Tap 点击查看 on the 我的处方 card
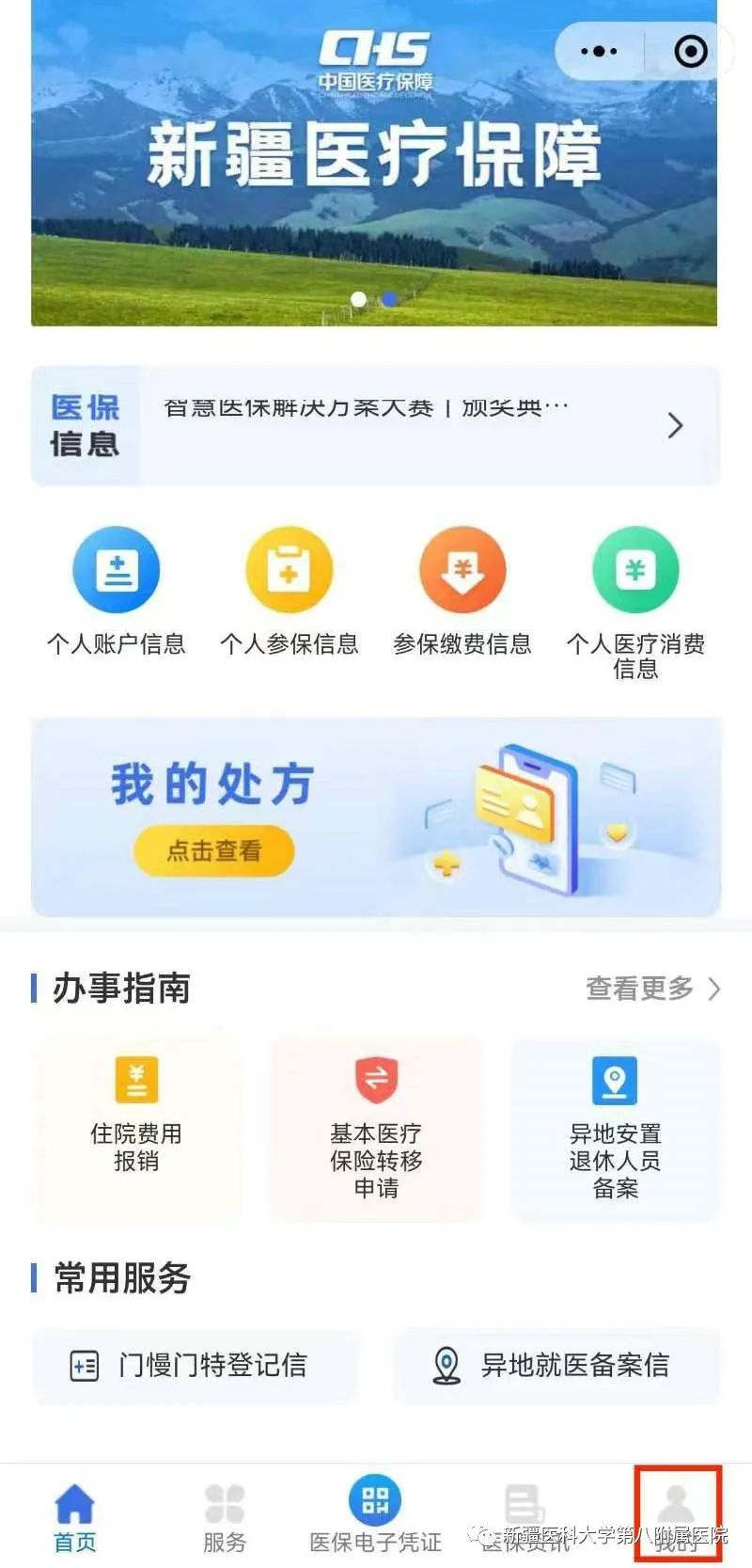This screenshot has height=1568, width=752. (214, 851)
